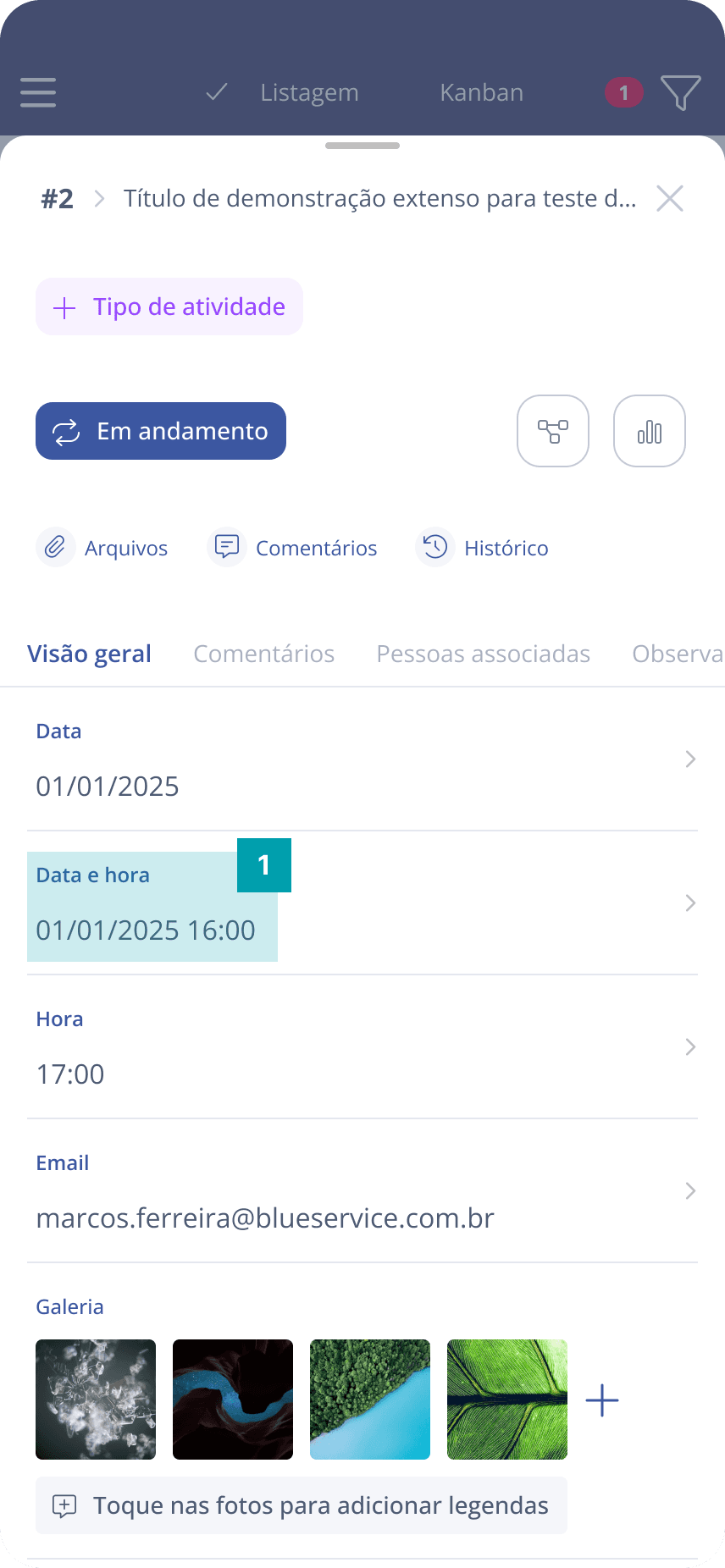Add a Tipo de atividade
This screenshot has height=1568, width=725.
pos(169,306)
